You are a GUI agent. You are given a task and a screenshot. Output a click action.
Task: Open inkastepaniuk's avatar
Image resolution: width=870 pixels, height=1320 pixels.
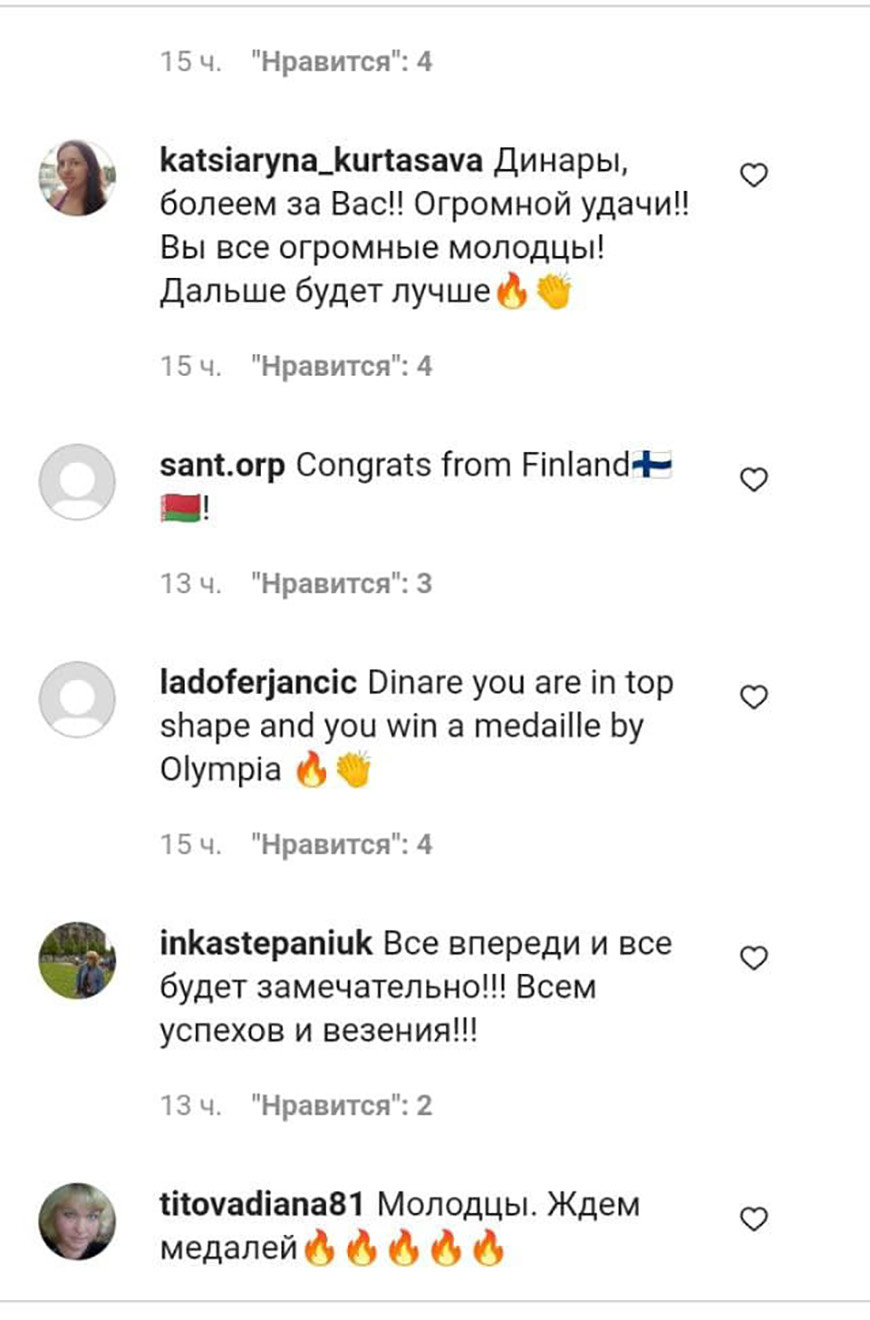(x=77, y=960)
